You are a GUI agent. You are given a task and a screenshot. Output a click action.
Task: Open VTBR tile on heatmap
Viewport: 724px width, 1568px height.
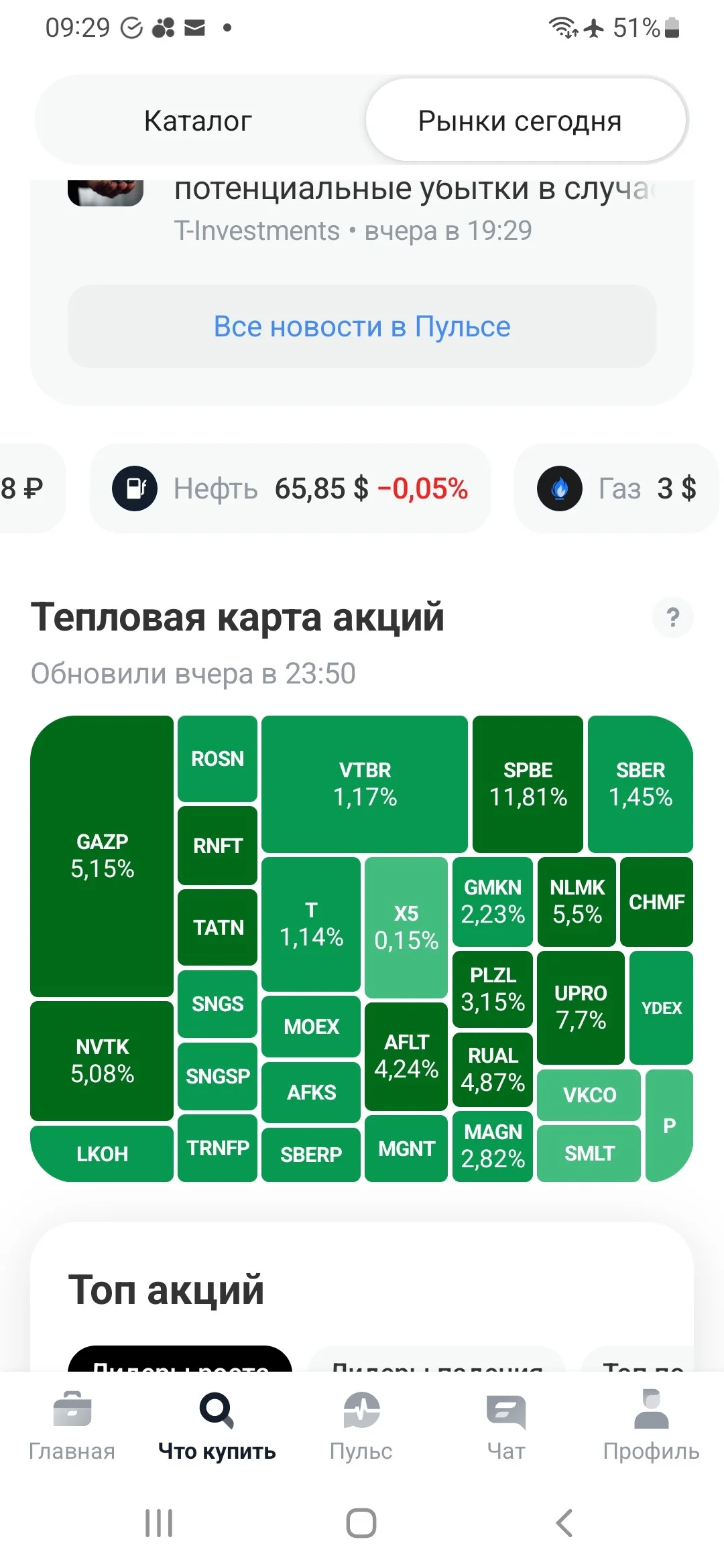(365, 784)
